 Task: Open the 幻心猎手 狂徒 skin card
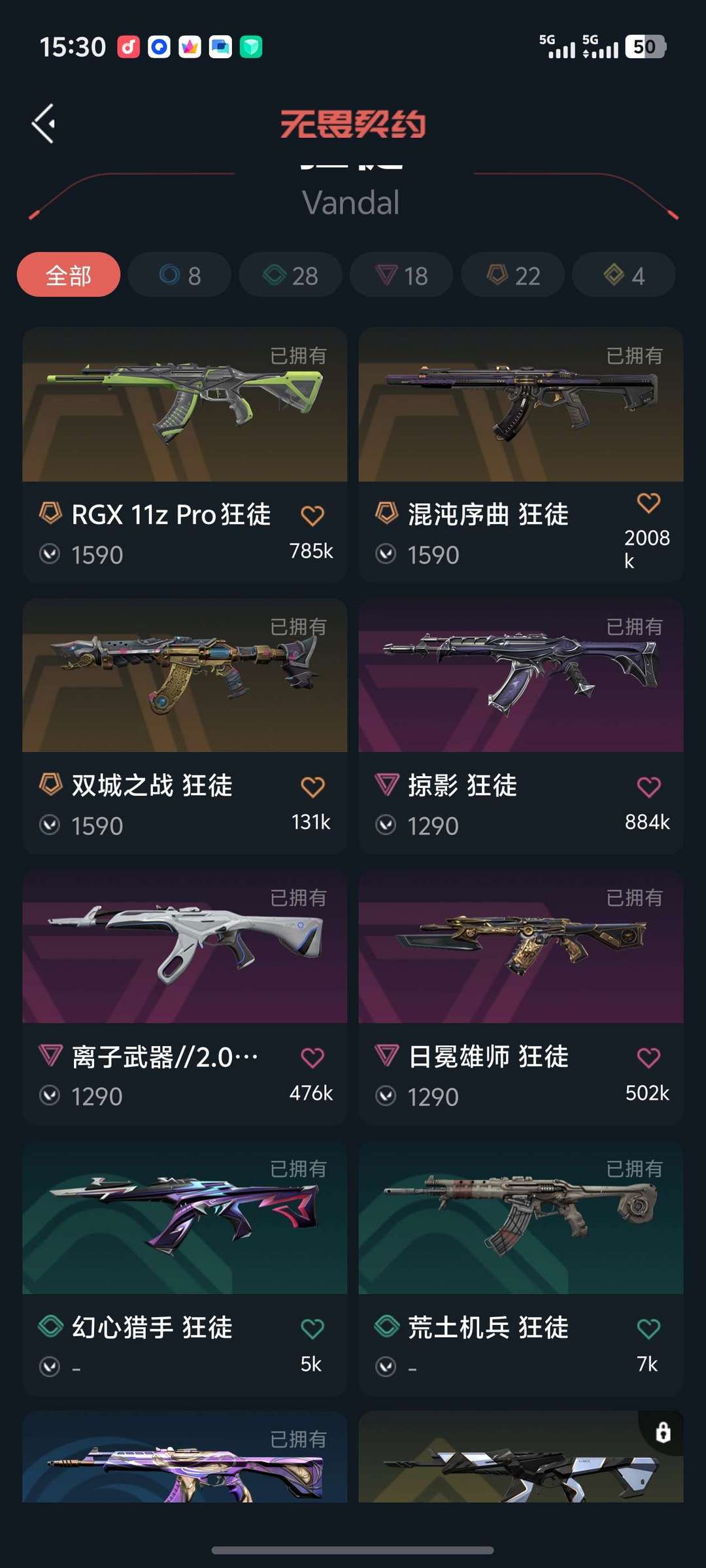(185, 1268)
